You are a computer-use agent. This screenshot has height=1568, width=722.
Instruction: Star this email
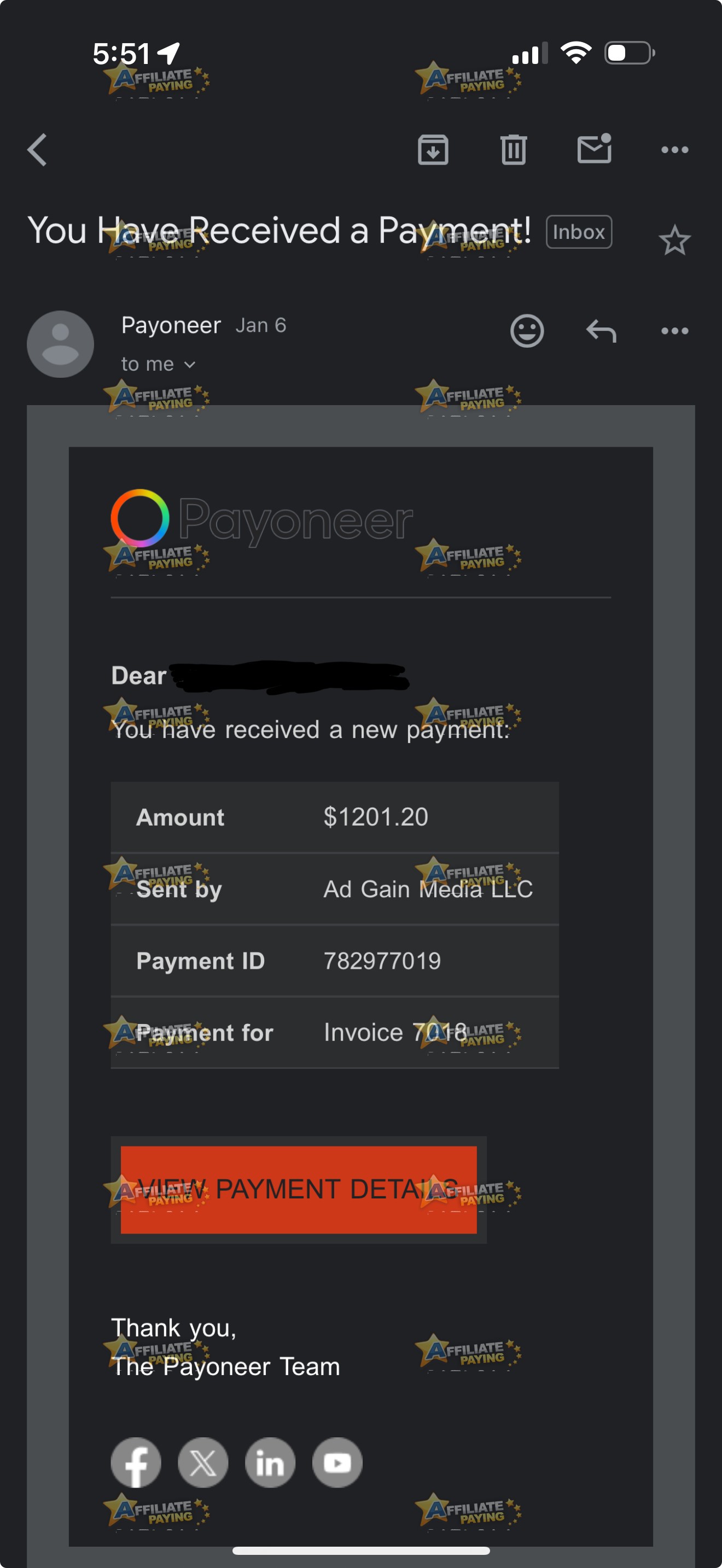click(674, 240)
